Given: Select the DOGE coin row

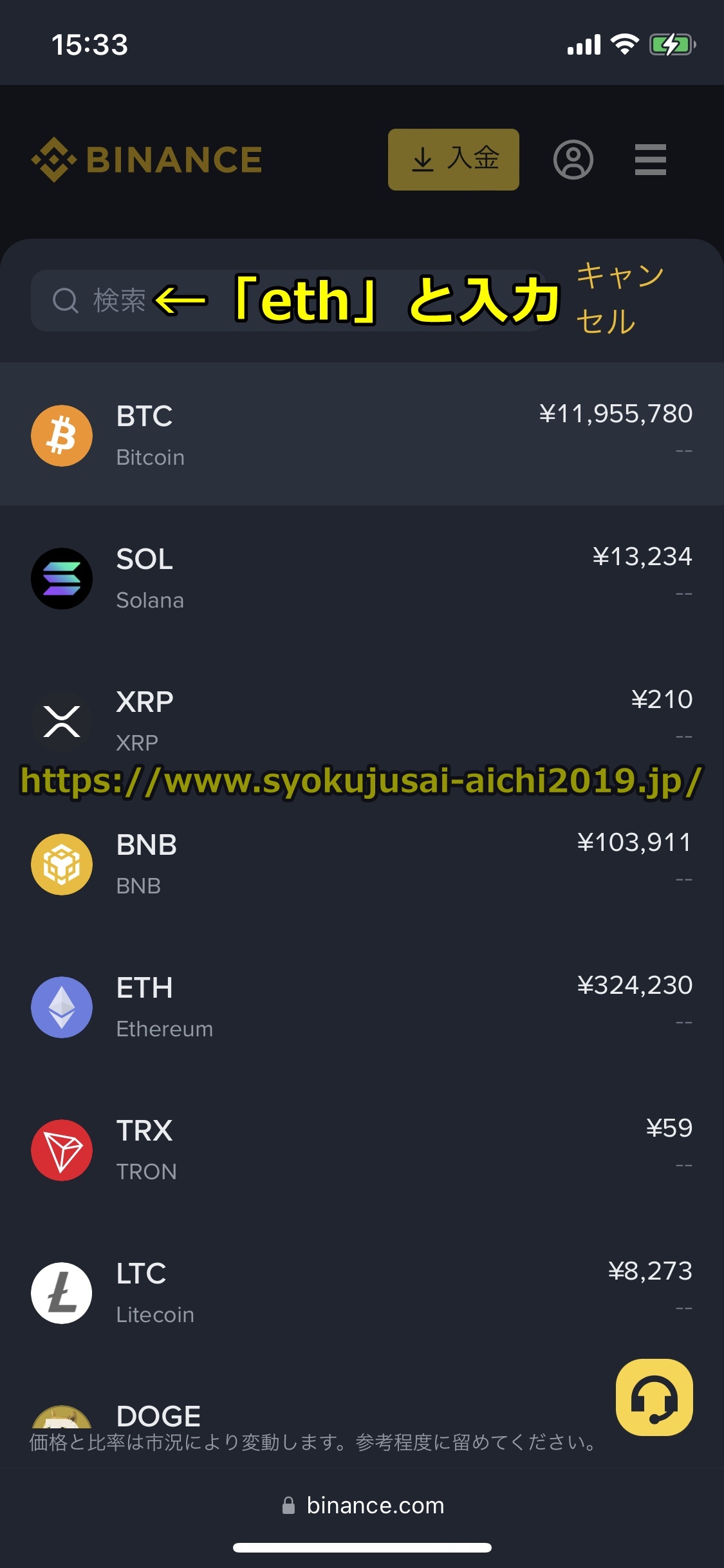Looking at the screenshot, I should [x=309, y=1416].
